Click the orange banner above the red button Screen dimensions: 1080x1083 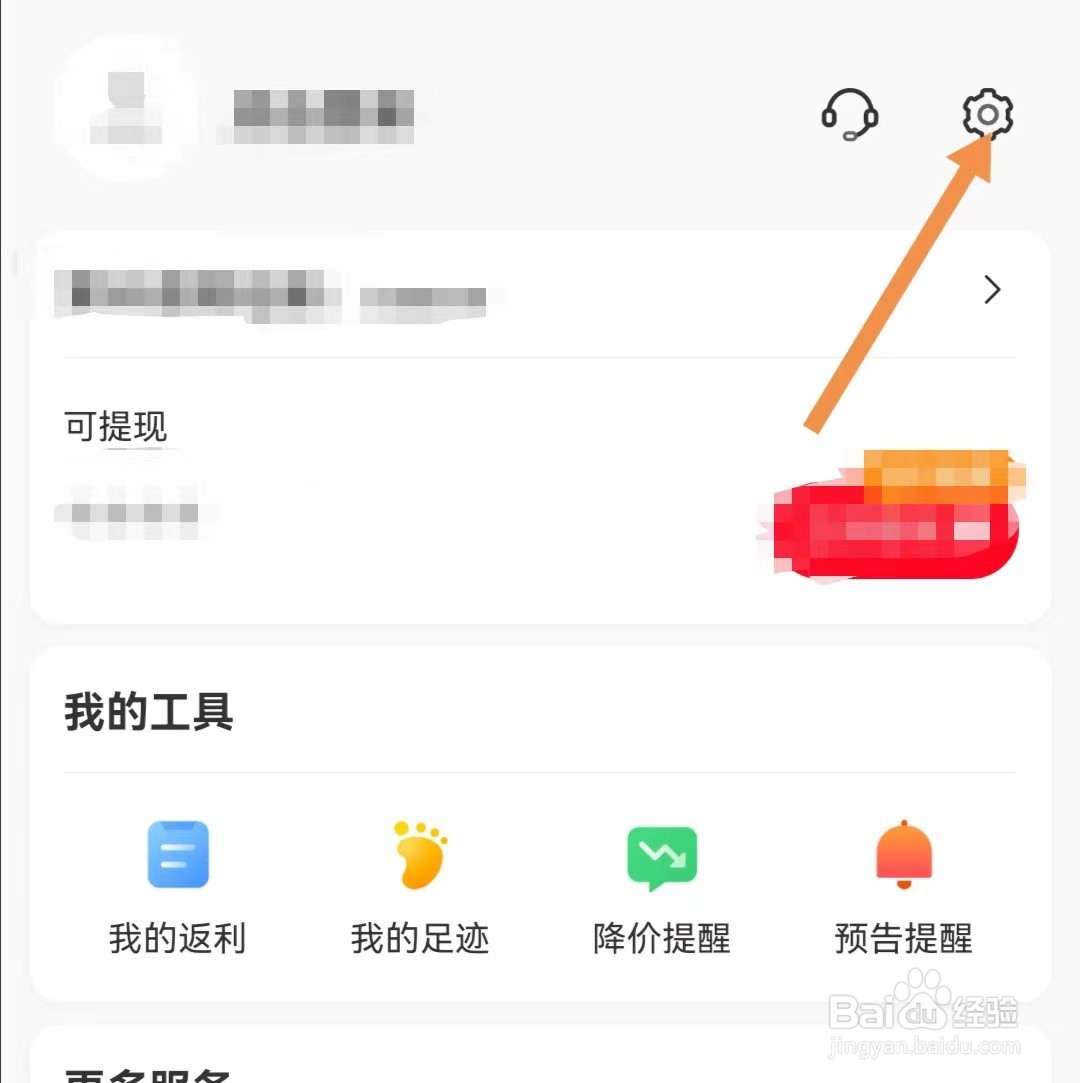(x=942, y=472)
